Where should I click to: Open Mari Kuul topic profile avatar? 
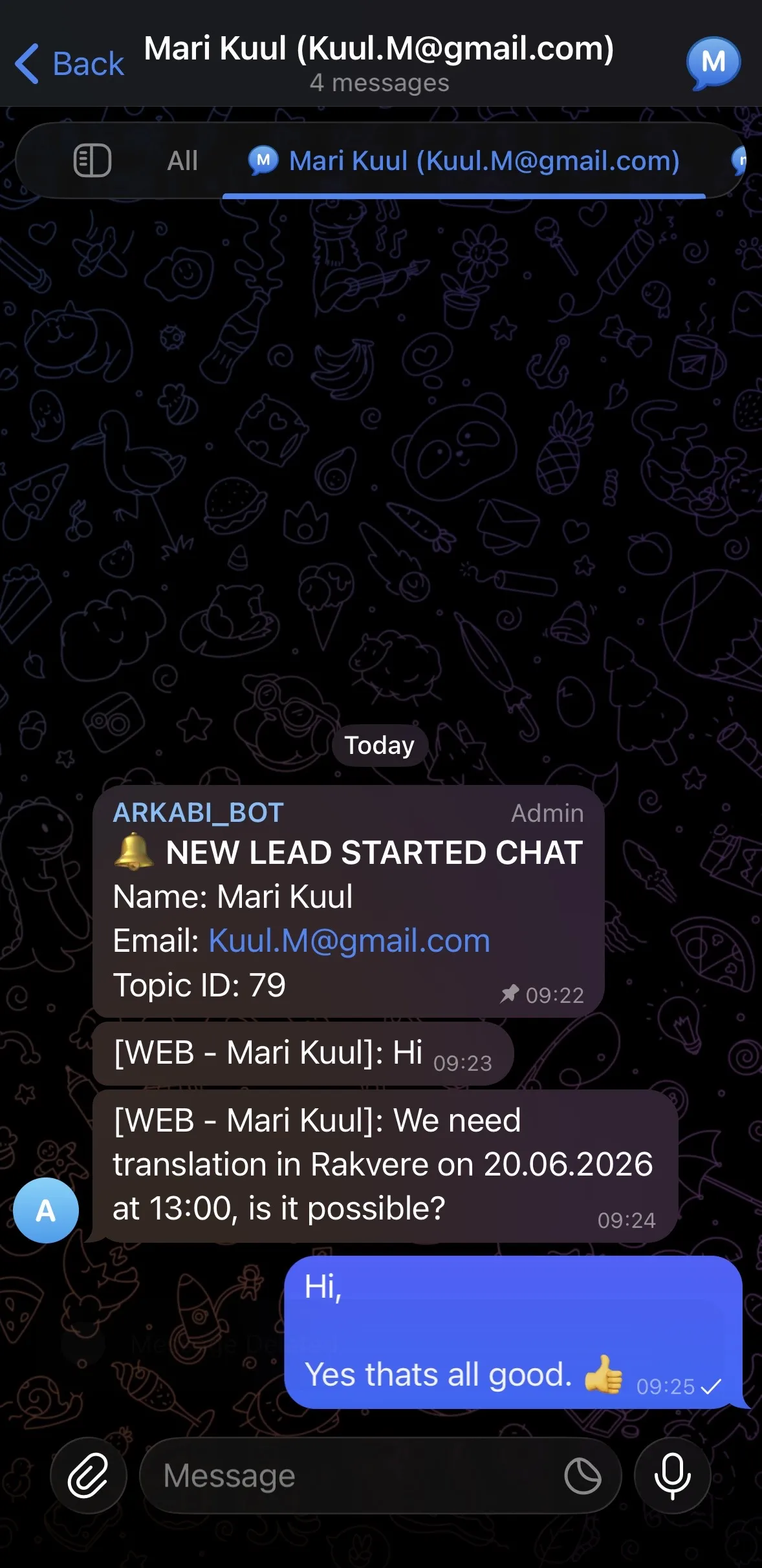click(x=713, y=62)
